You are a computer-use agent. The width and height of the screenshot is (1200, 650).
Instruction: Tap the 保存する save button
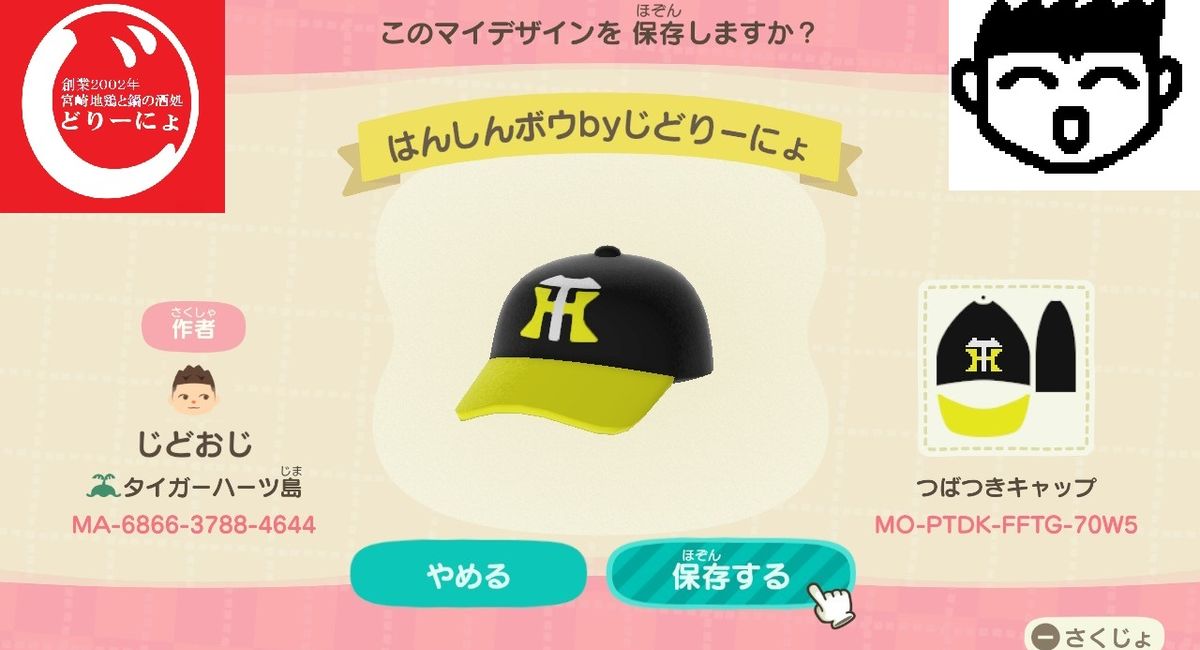(730, 576)
